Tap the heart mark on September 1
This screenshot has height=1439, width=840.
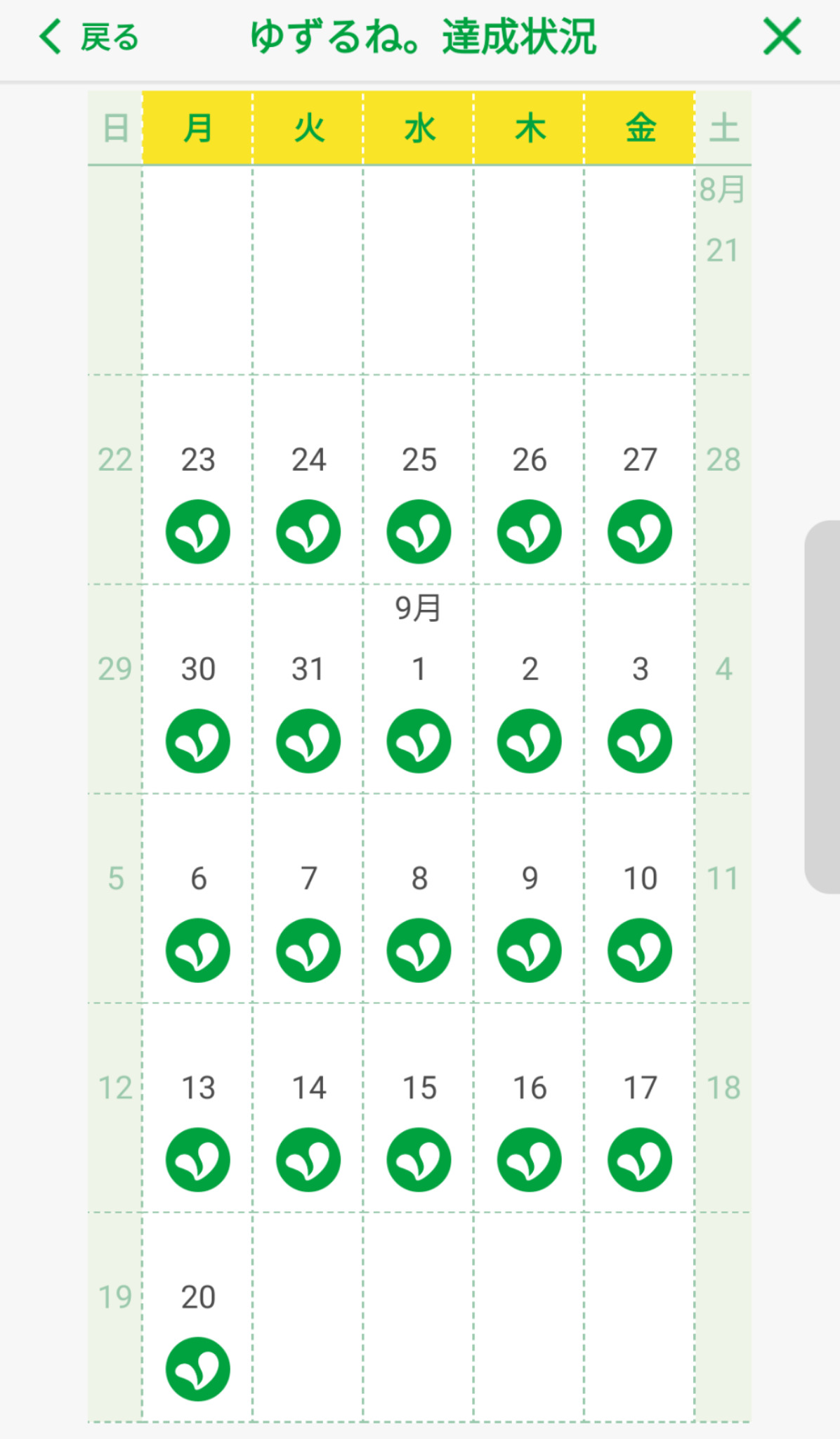coord(419,741)
